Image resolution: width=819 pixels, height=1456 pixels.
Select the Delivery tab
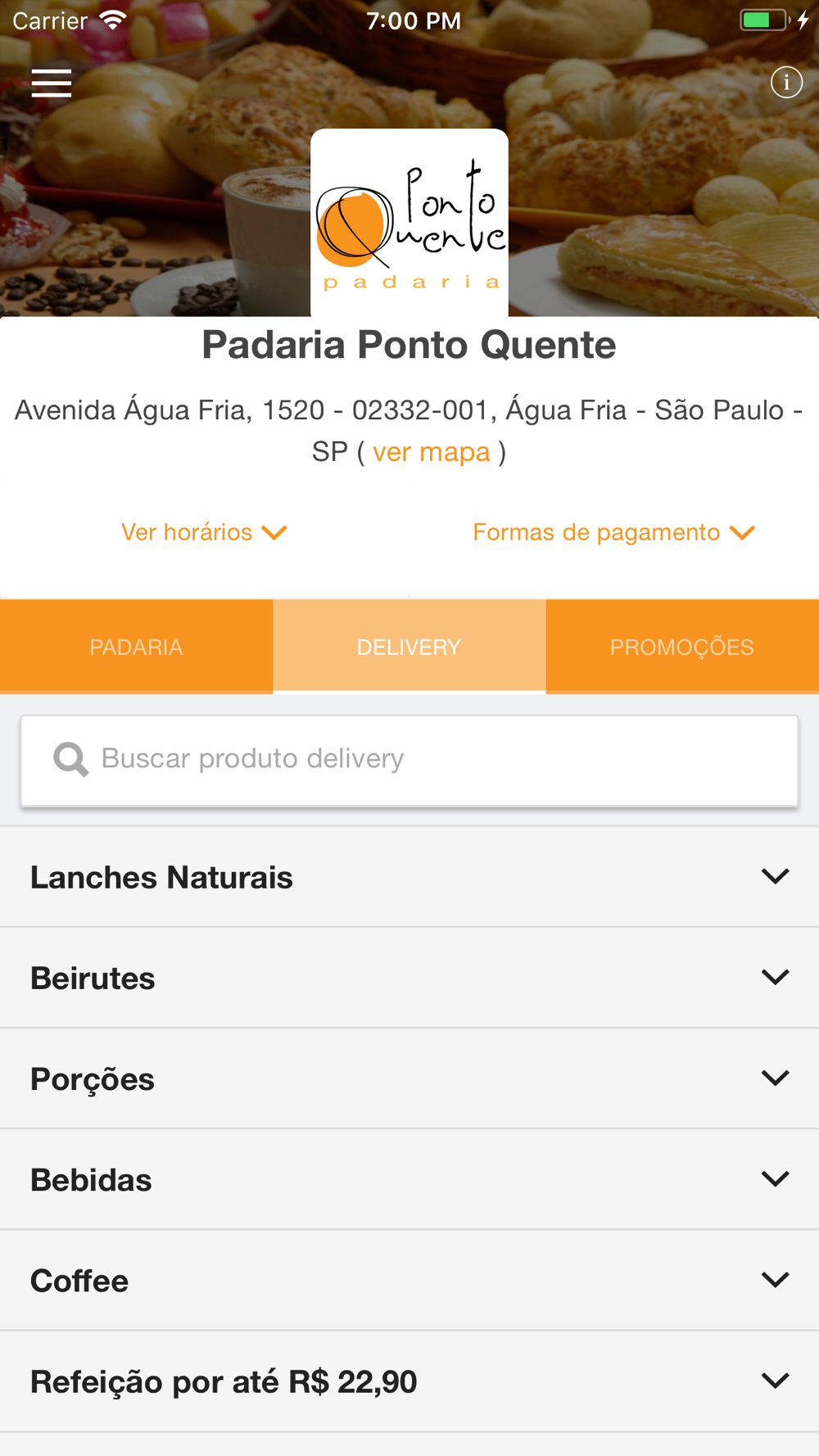click(x=409, y=647)
